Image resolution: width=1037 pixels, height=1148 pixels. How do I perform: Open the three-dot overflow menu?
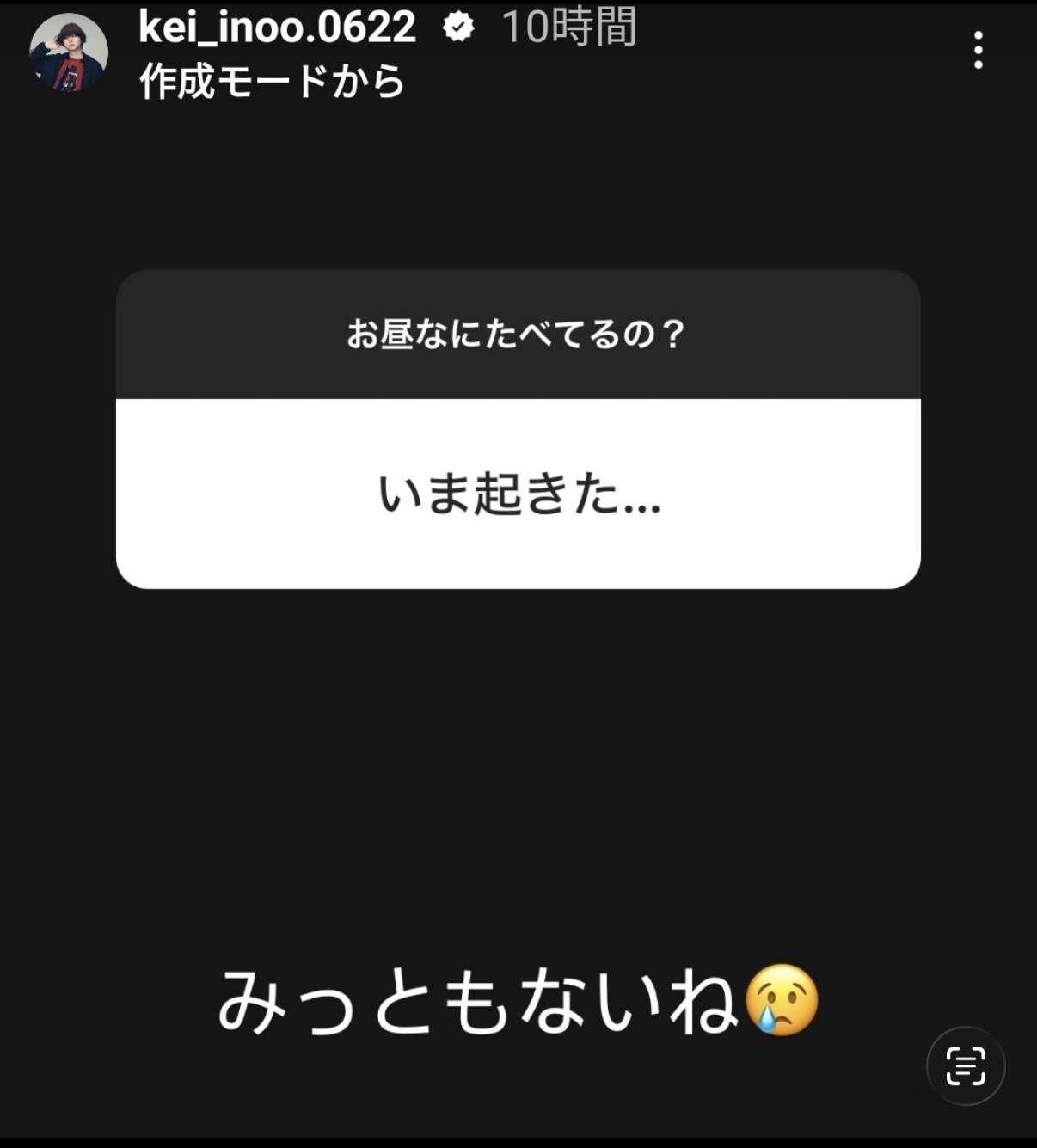(x=978, y=51)
